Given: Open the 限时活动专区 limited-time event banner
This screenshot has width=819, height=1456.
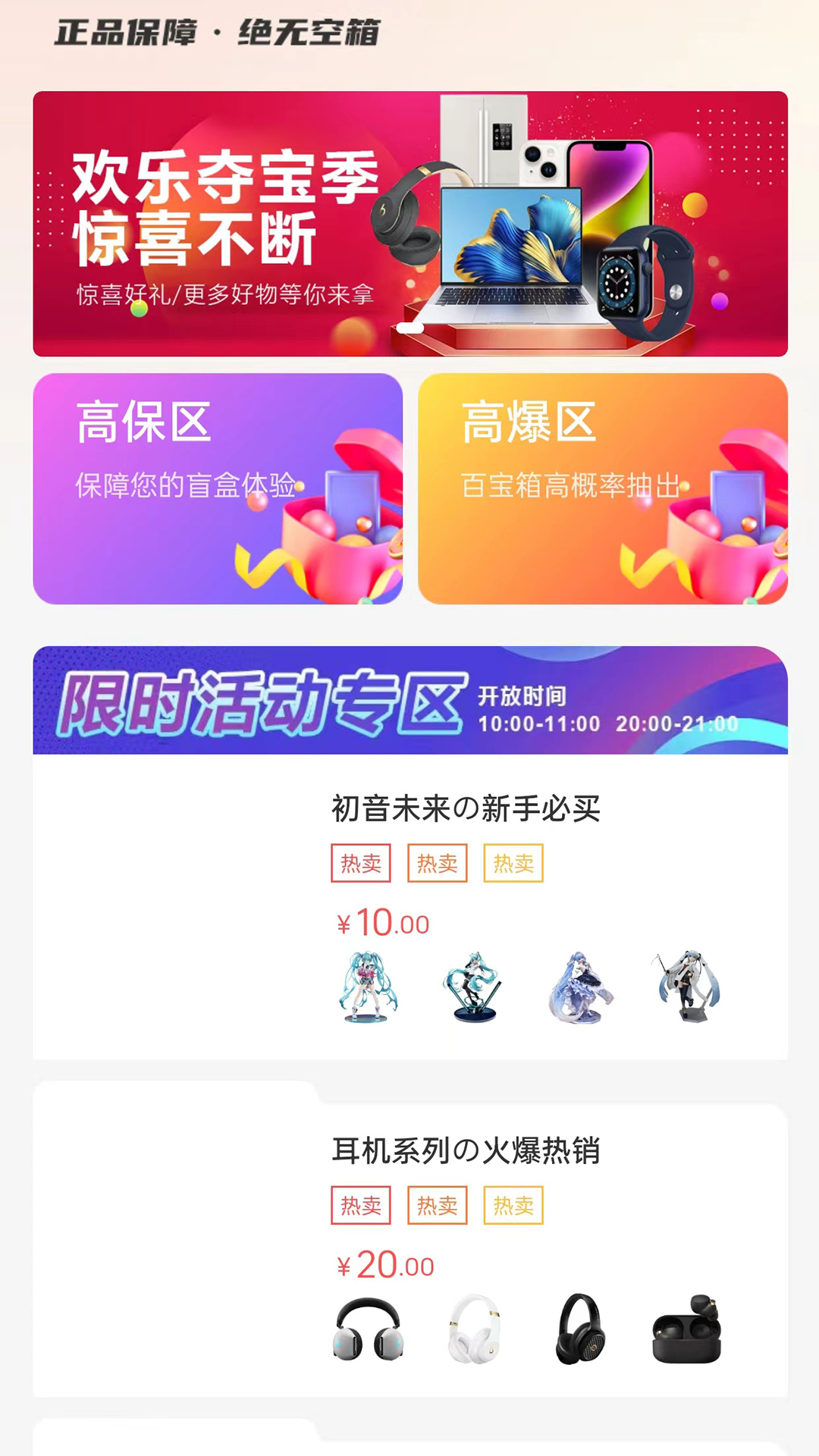Looking at the screenshot, I should (x=409, y=701).
